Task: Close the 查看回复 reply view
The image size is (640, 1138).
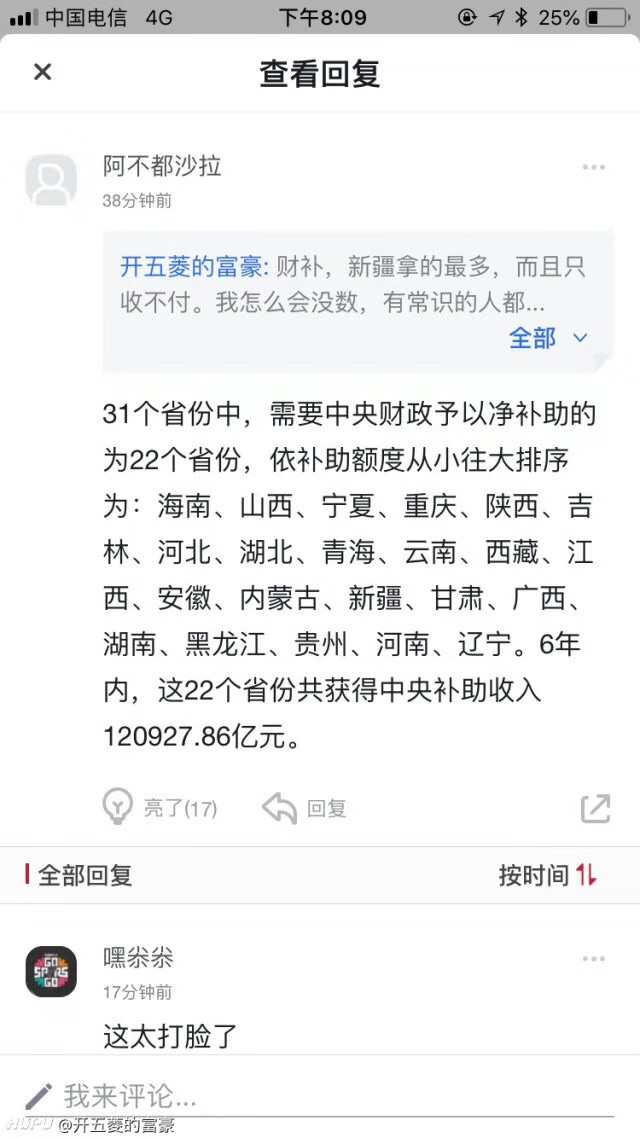Action: click(x=43, y=72)
